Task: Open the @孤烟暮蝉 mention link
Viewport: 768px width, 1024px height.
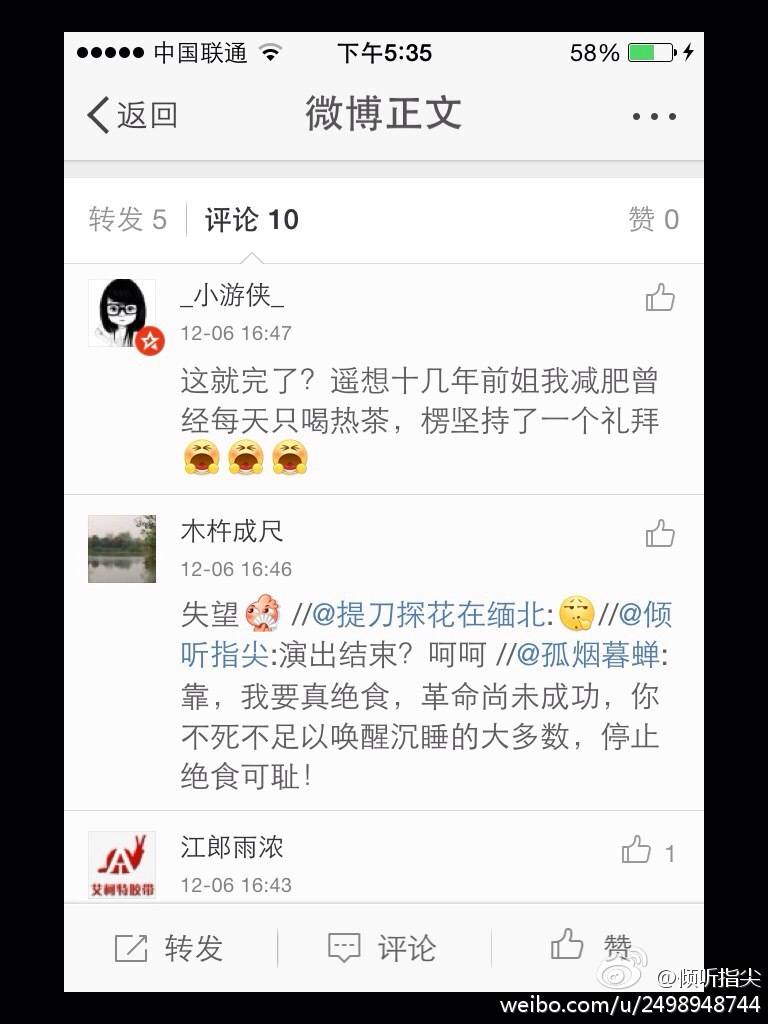Action: click(588, 655)
